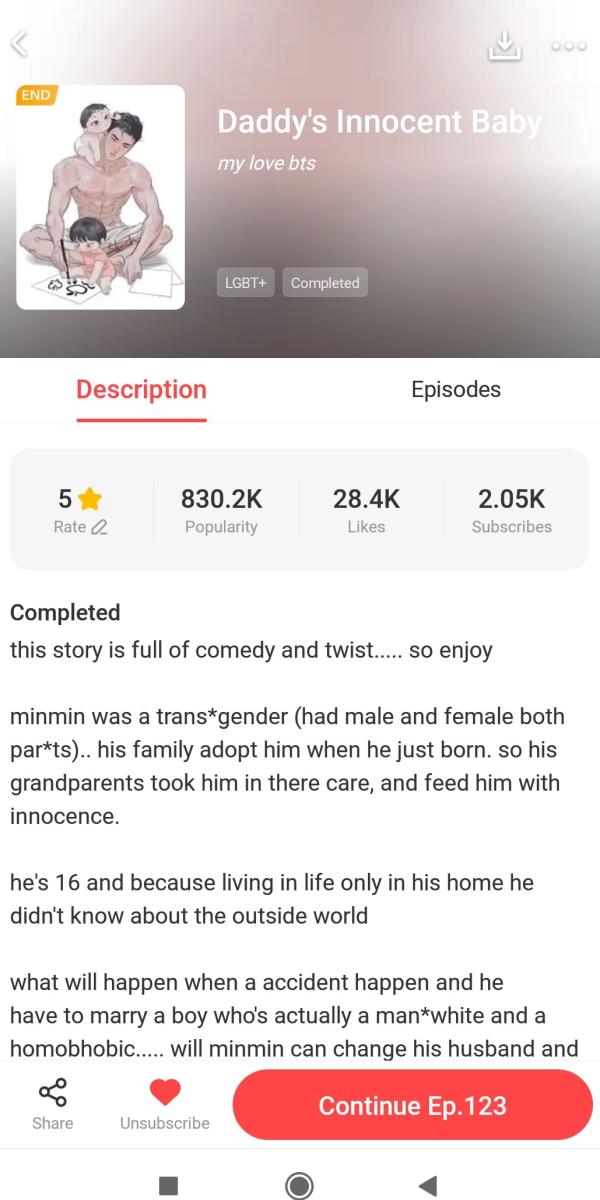Viewport: 600px width, 1200px height.
Task: Select the Description tab
Action: coord(141,390)
